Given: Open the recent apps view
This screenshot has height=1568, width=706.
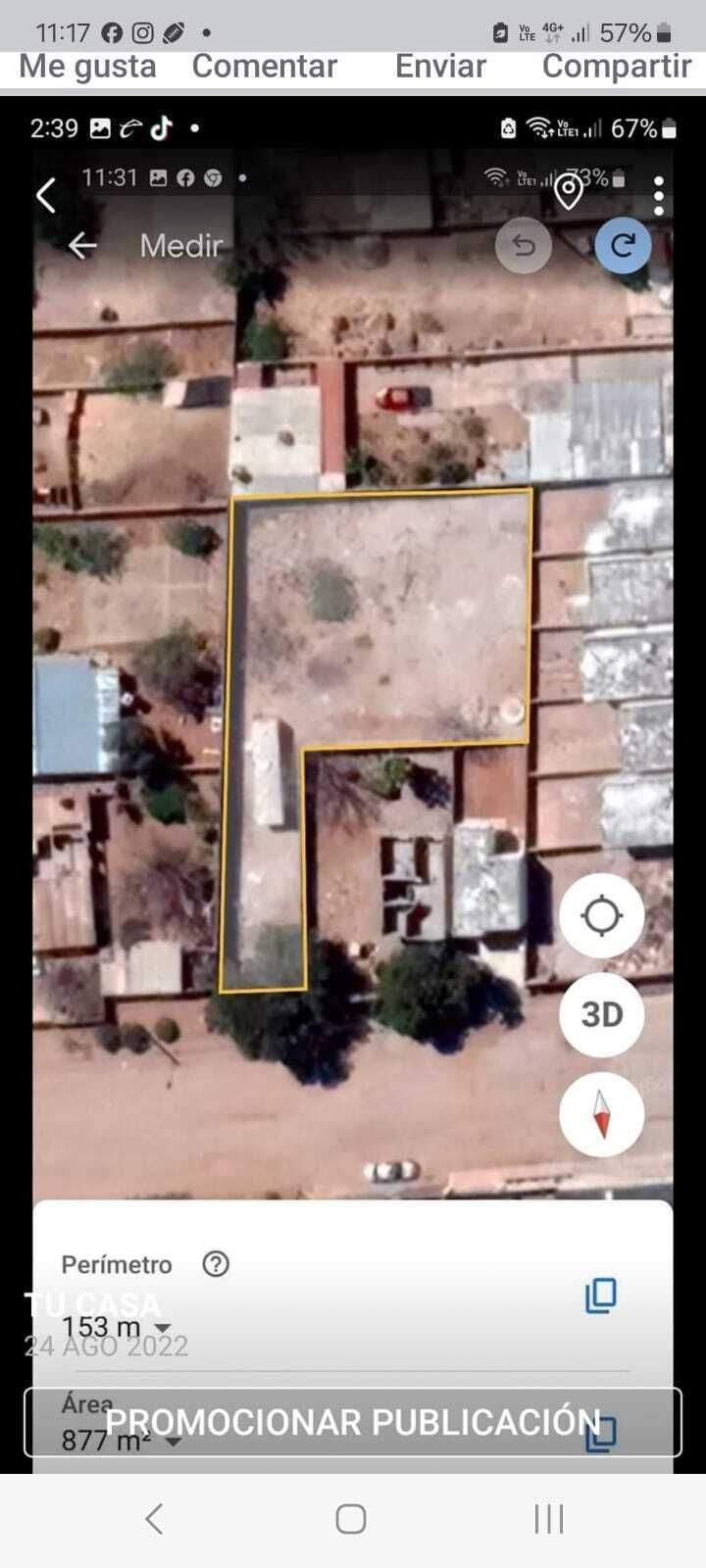Looking at the screenshot, I should point(549,1519).
